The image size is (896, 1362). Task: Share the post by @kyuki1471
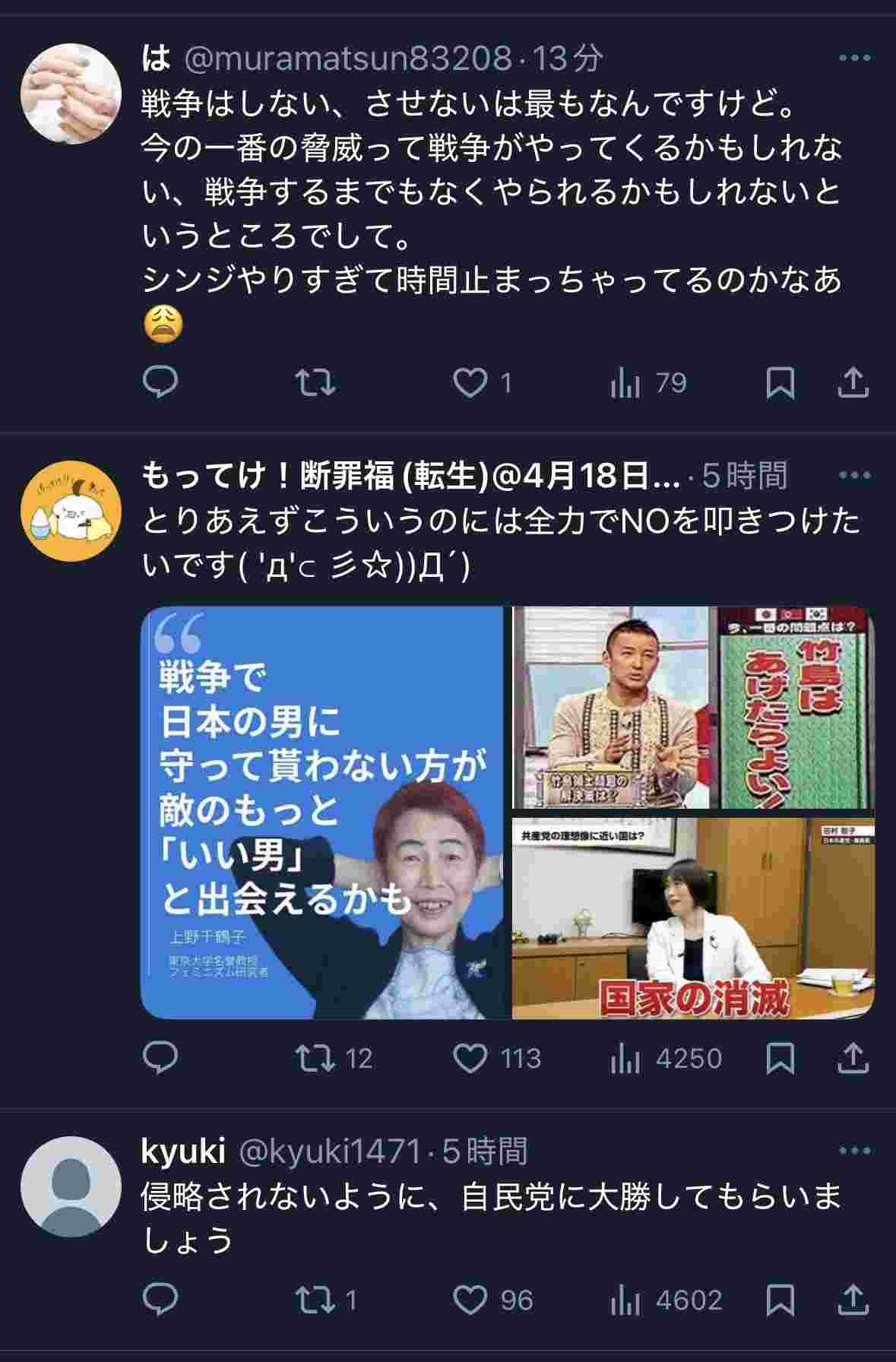tap(853, 1300)
